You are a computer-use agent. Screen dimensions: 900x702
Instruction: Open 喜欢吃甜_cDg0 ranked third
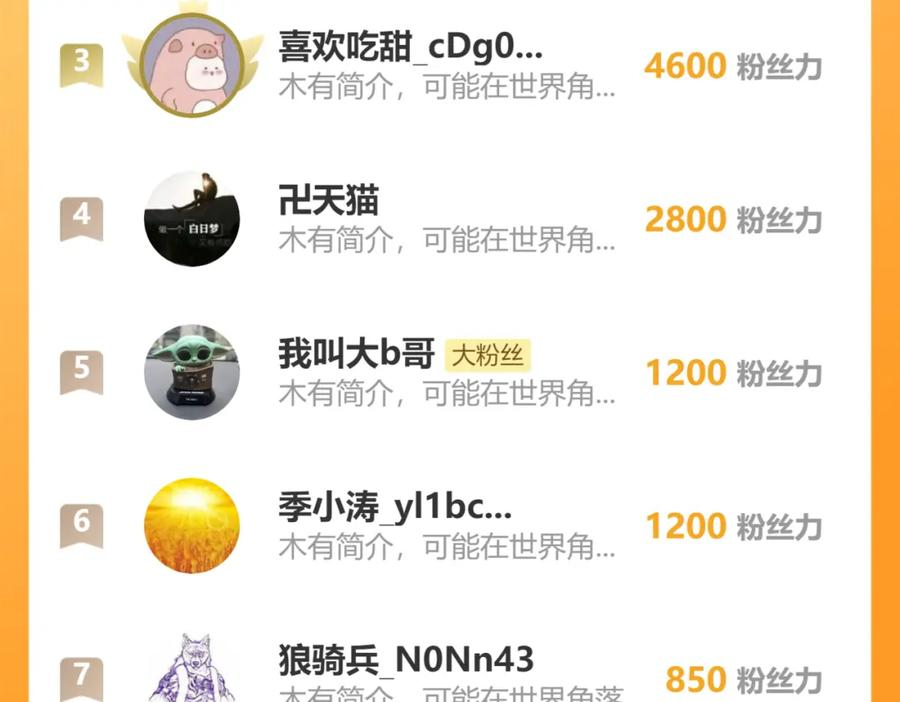(410, 47)
